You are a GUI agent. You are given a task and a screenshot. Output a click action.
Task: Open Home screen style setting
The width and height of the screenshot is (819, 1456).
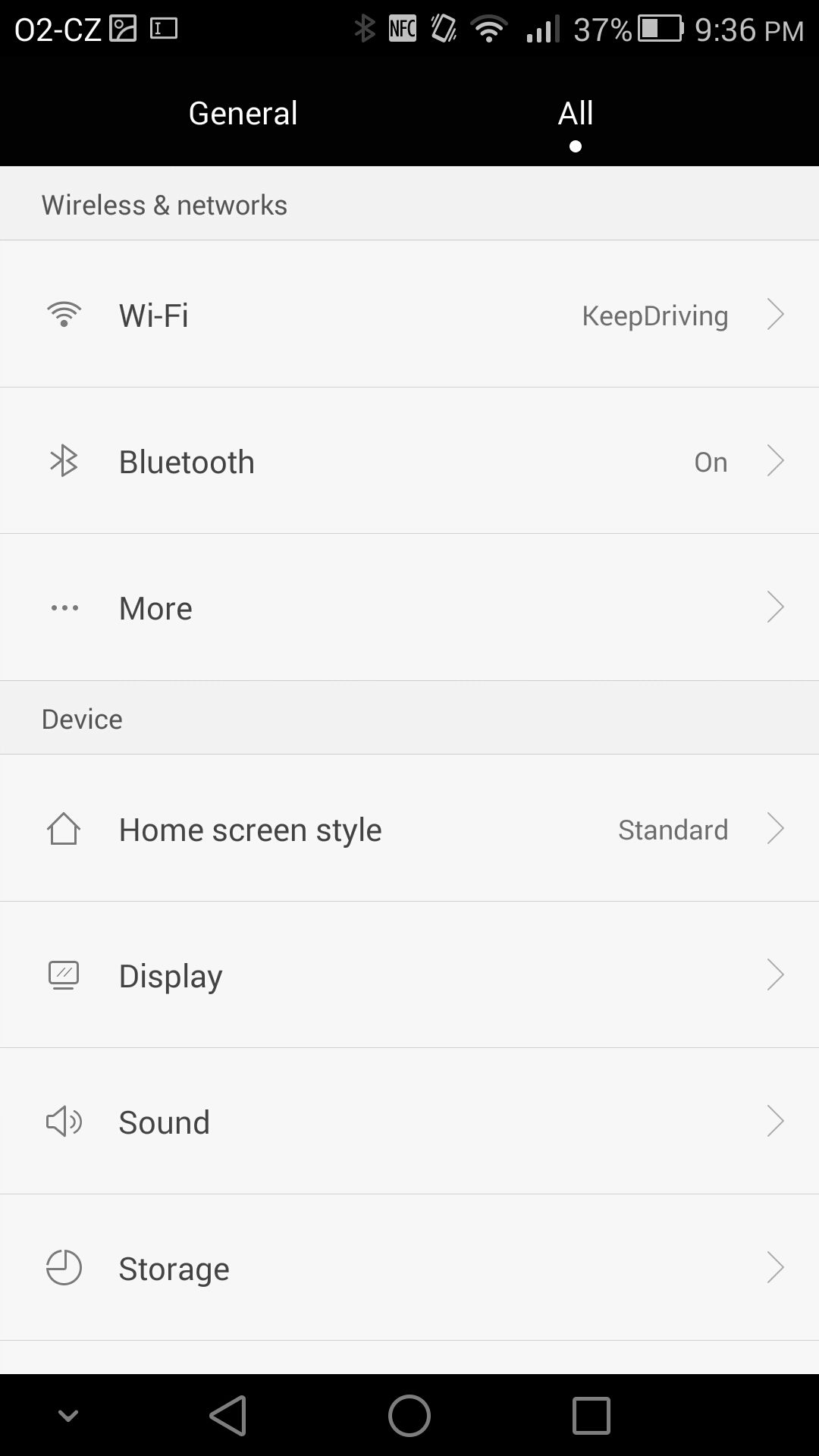click(409, 828)
